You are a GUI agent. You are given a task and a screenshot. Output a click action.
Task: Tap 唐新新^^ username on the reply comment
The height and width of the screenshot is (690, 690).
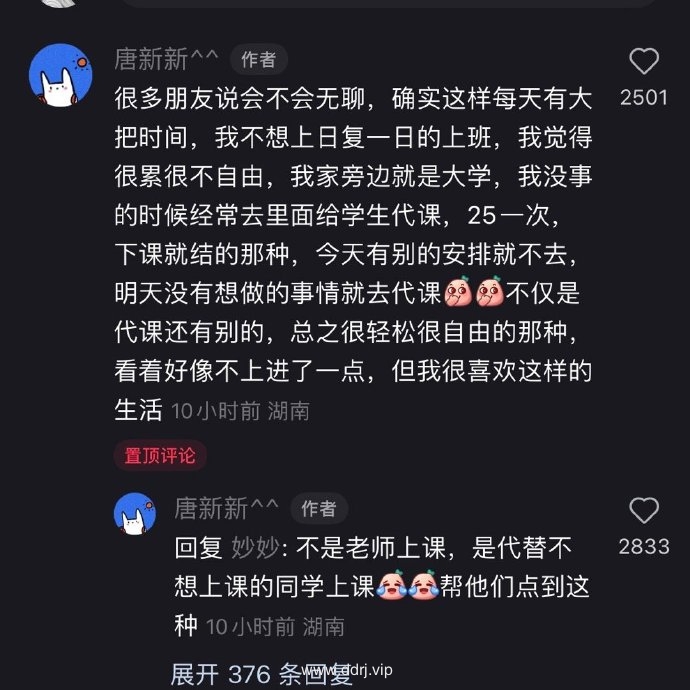(x=226, y=508)
